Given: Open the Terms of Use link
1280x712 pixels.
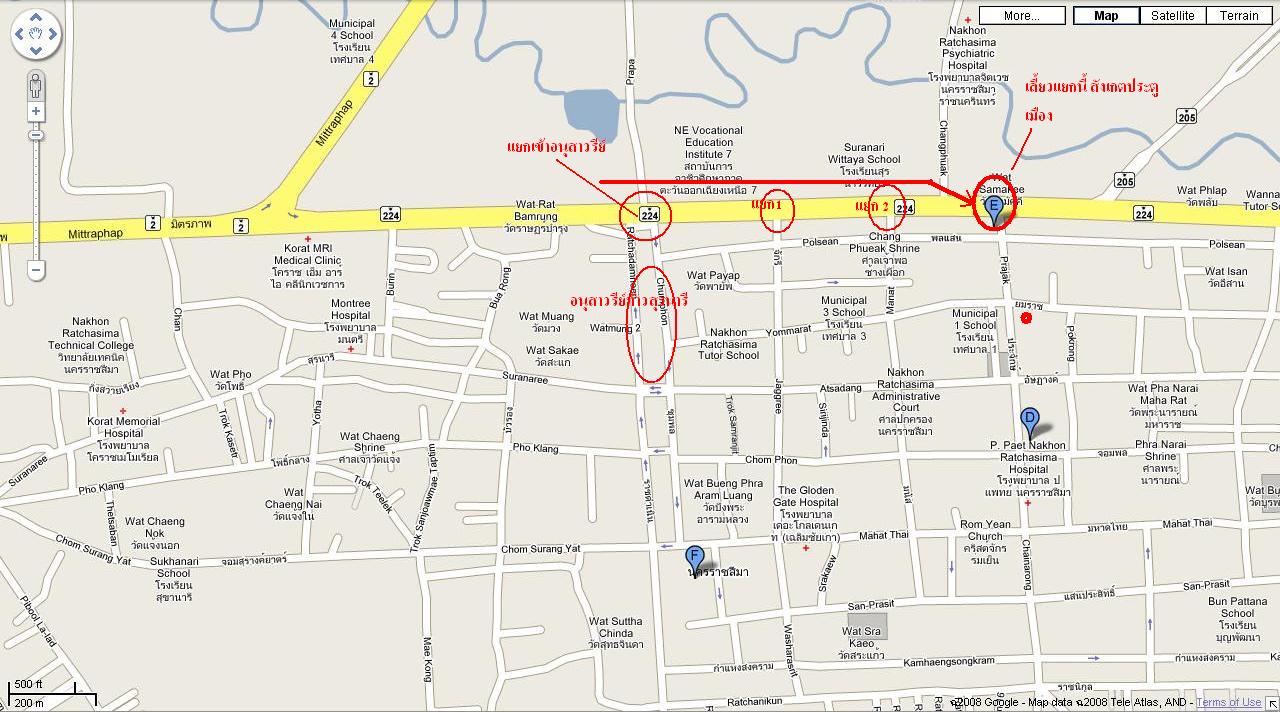Looking at the screenshot, I should coord(1228,702).
